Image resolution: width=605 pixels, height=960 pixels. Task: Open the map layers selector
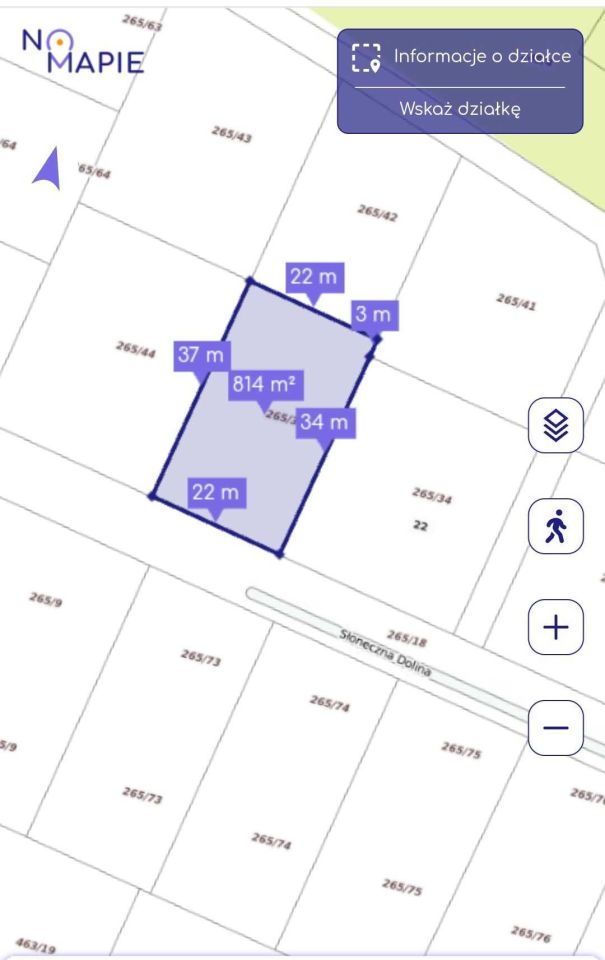click(555, 425)
